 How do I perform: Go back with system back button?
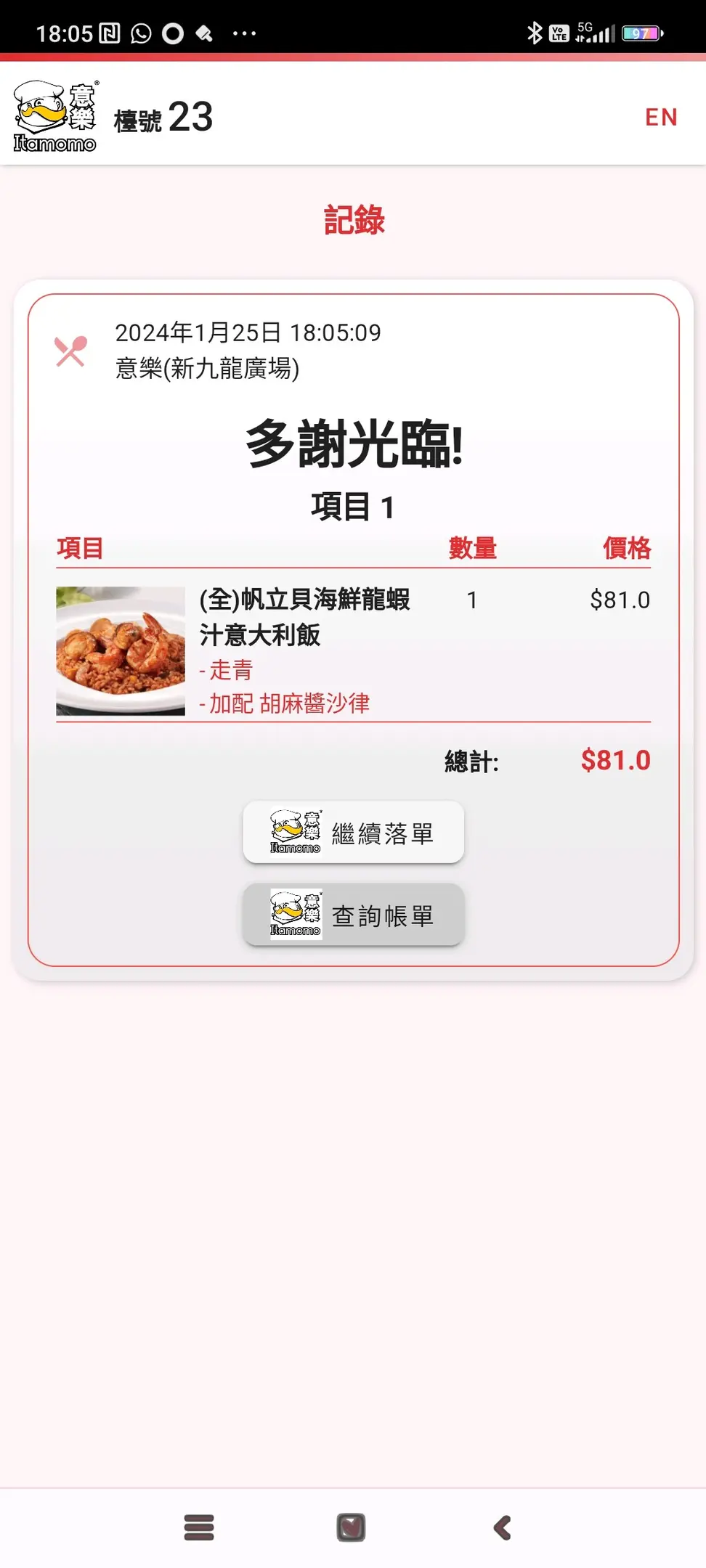pyautogui.click(x=502, y=1528)
